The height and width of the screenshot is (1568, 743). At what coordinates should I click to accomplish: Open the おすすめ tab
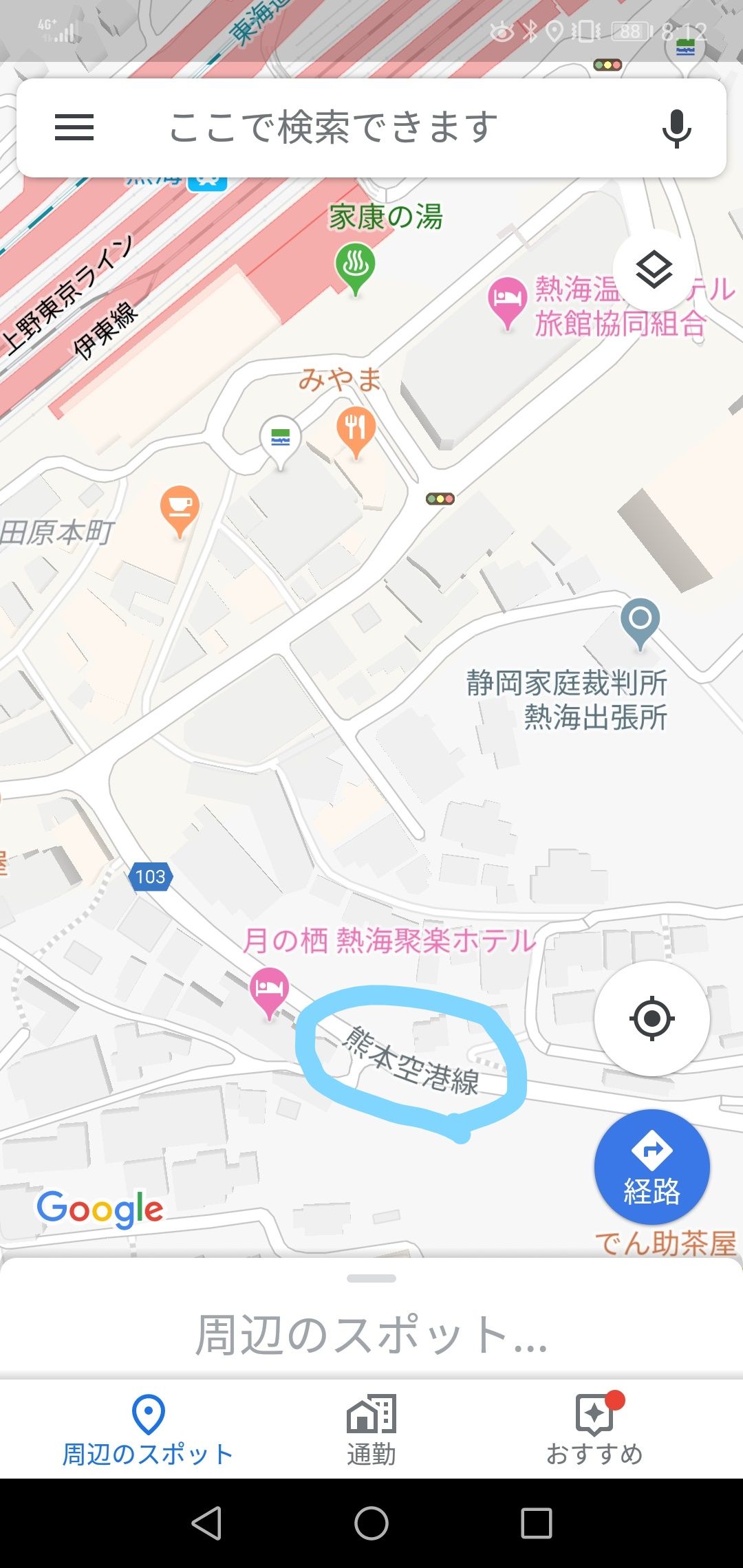tap(594, 1429)
